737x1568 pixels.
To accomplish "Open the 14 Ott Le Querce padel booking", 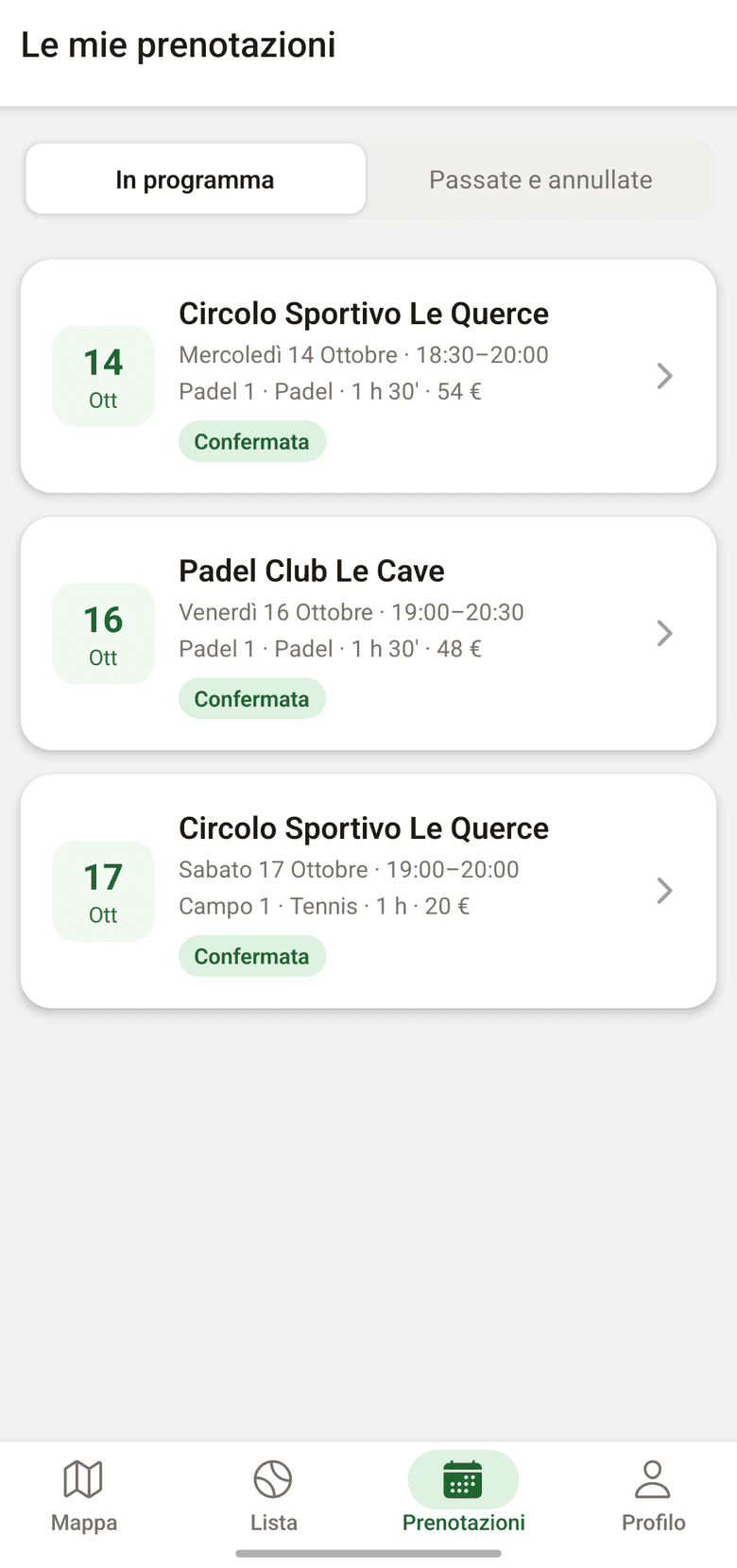I will 368,376.
